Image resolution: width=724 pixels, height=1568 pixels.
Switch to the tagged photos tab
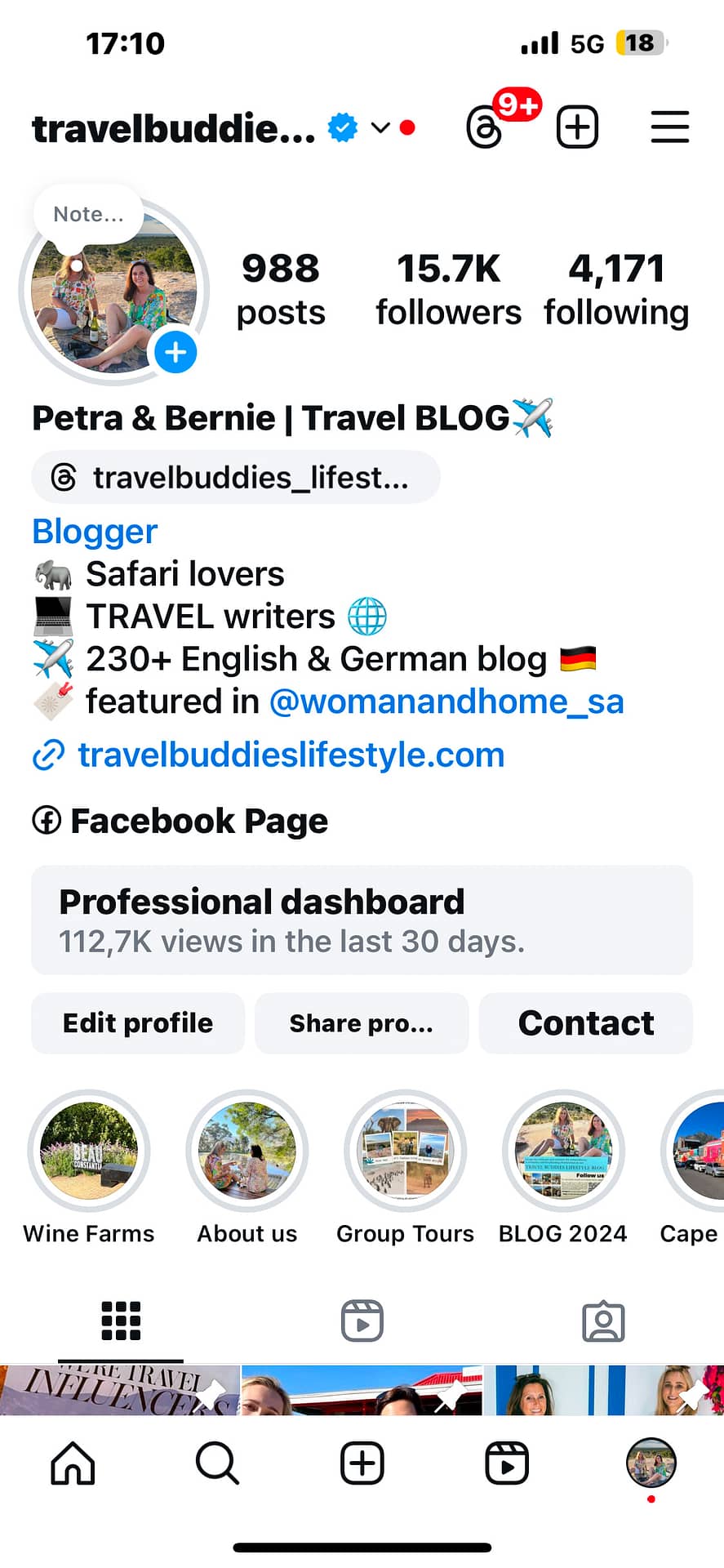coord(603,1321)
